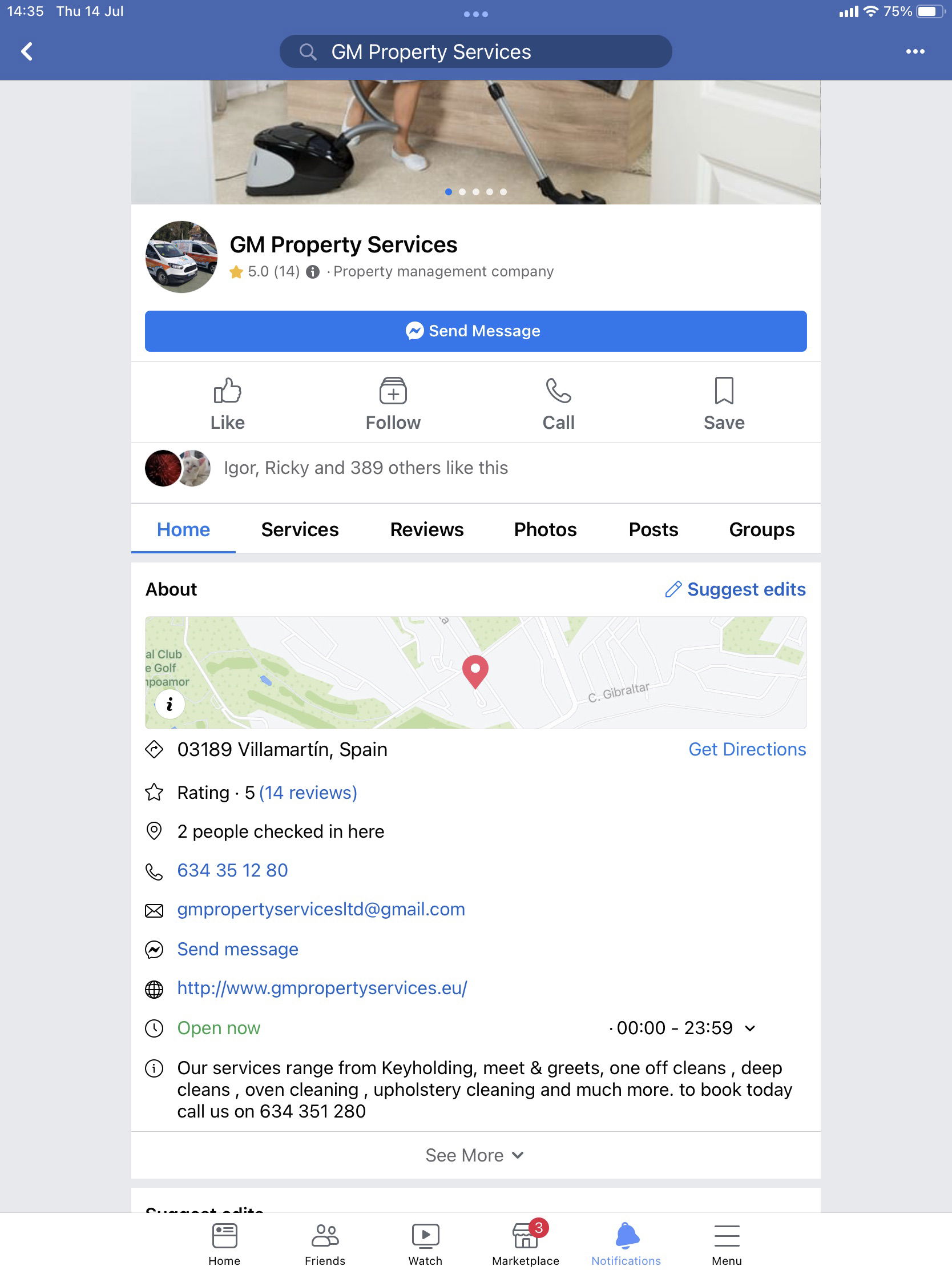
Task: Save this page
Action: 724,404
